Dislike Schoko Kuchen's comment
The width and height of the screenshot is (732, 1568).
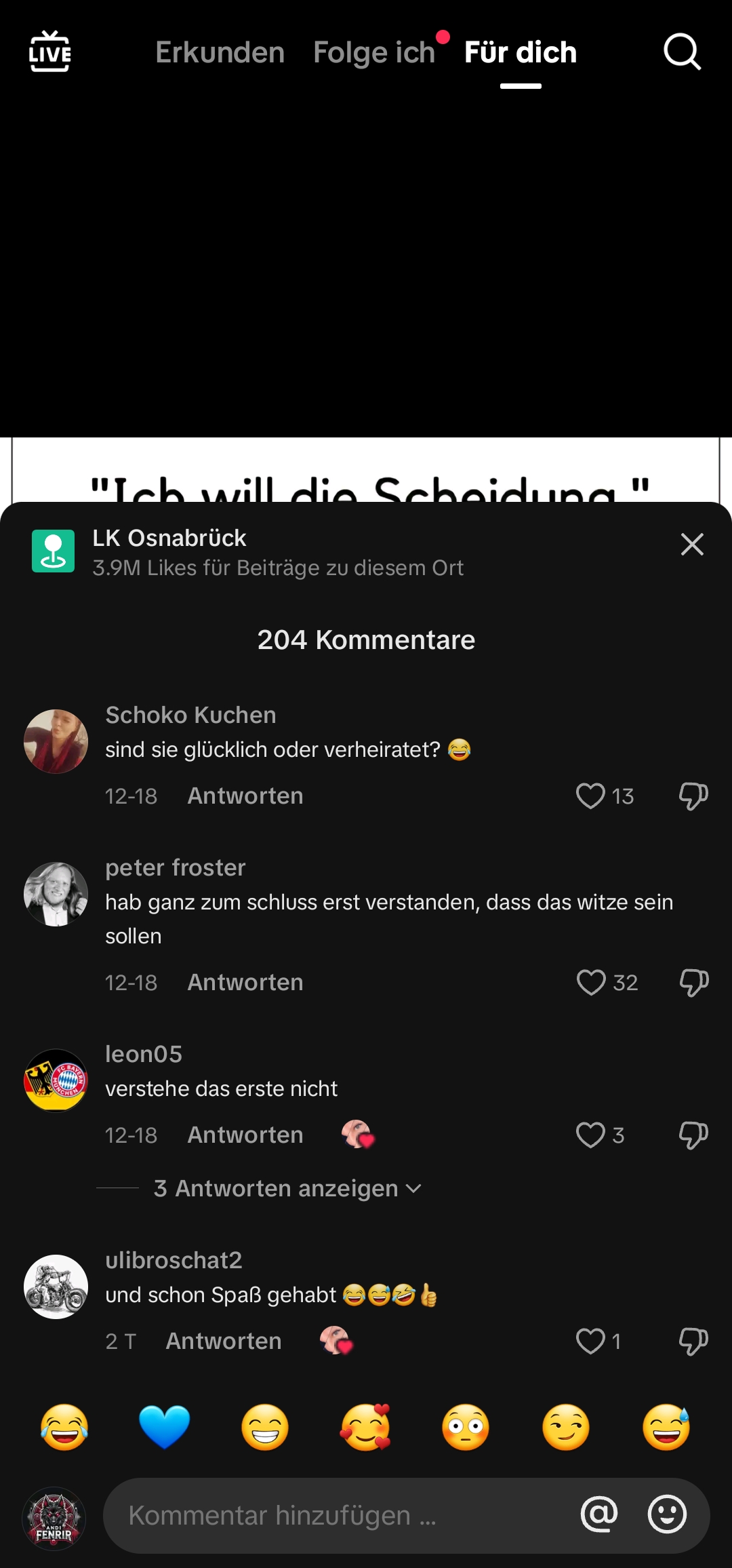[693, 796]
